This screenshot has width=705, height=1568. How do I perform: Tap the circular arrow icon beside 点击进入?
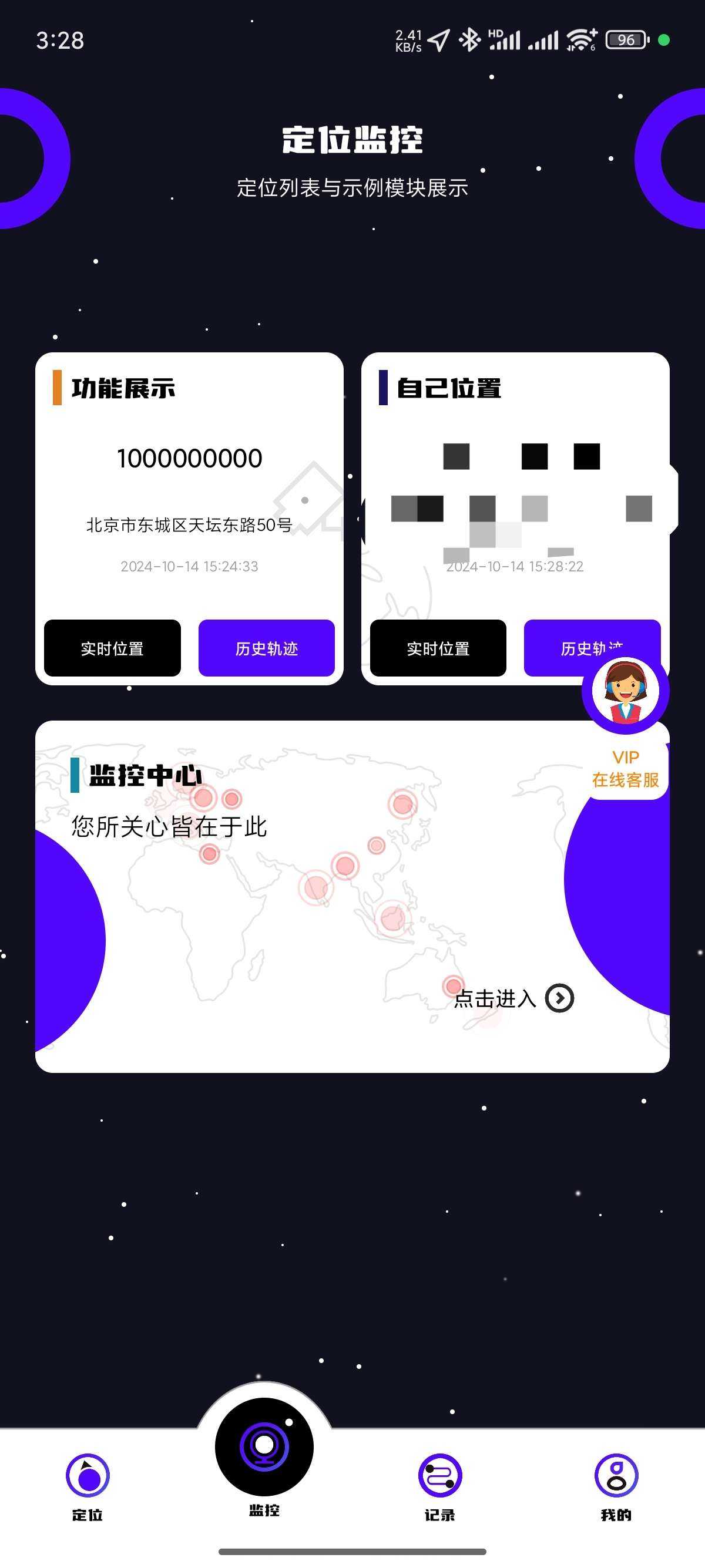[x=559, y=997]
